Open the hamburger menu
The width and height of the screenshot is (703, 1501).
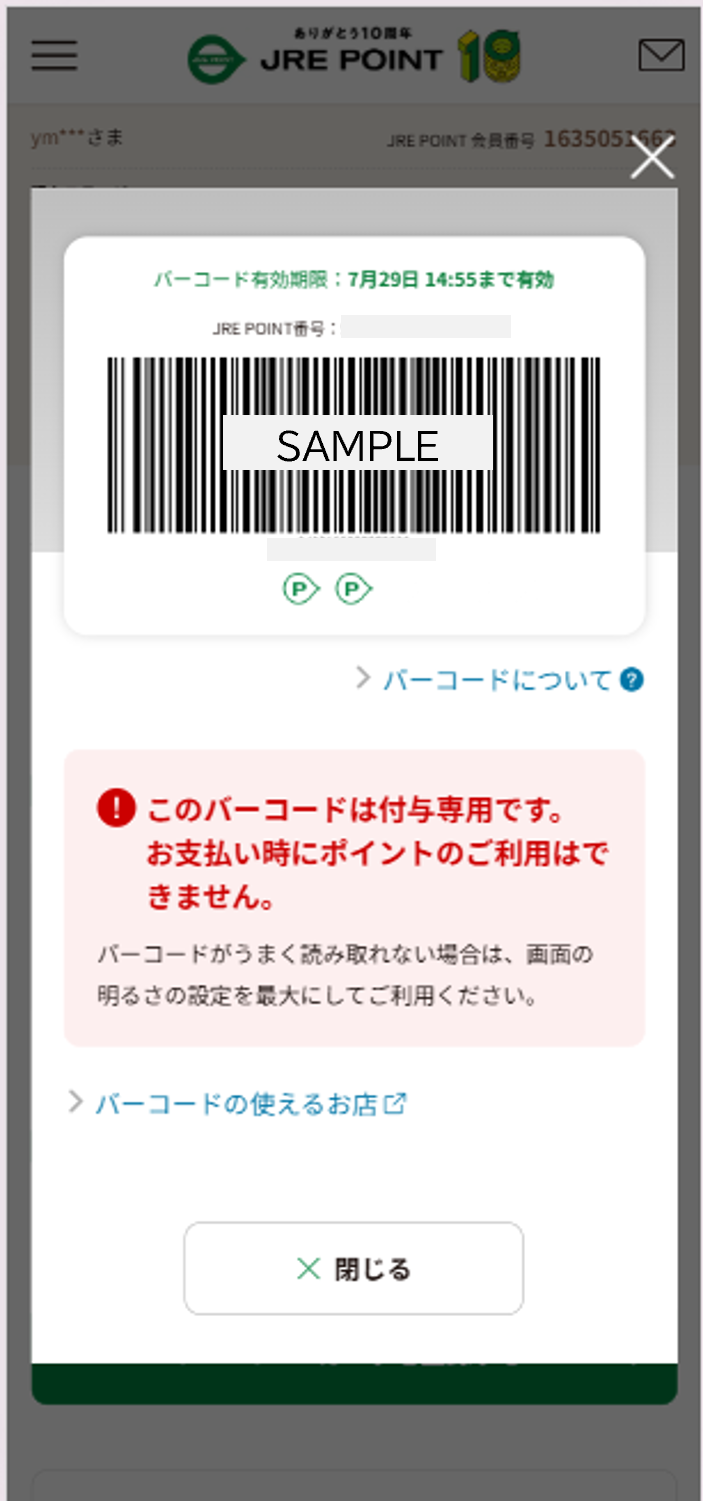54,56
